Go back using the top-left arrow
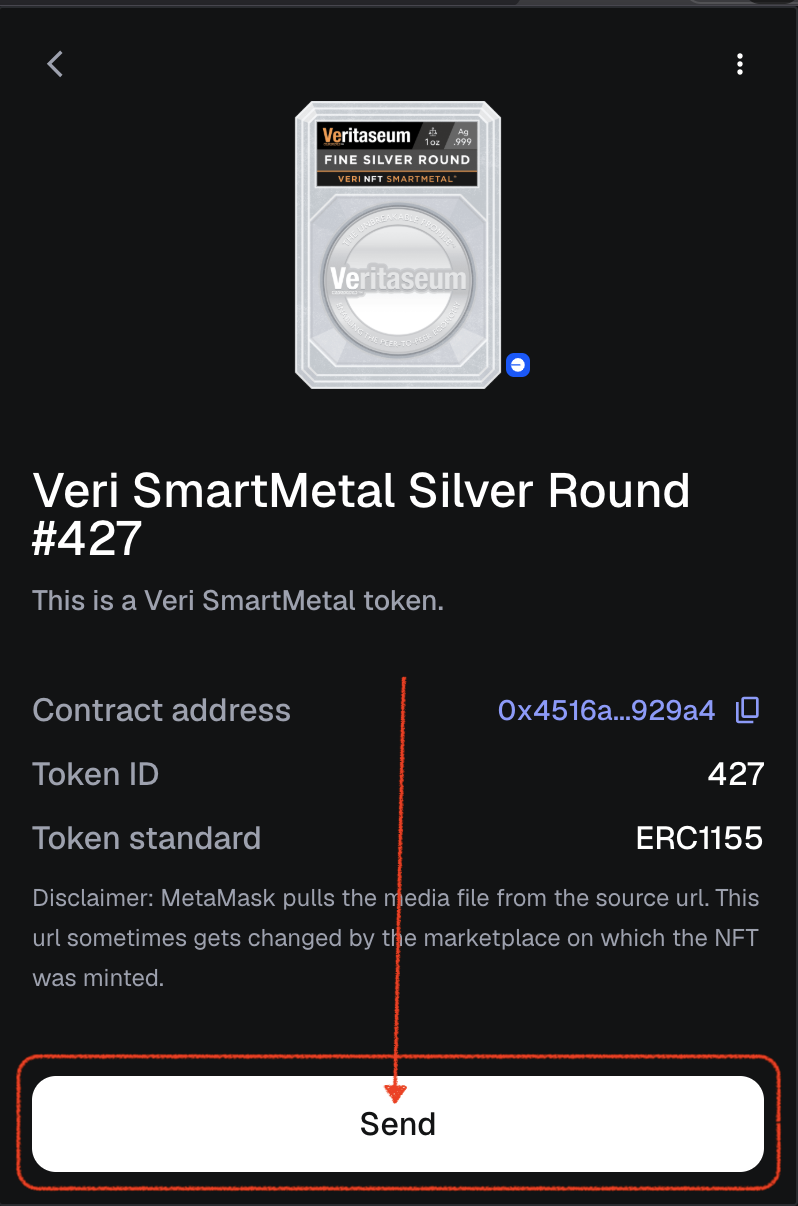The width and height of the screenshot is (798, 1206). coord(55,65)
